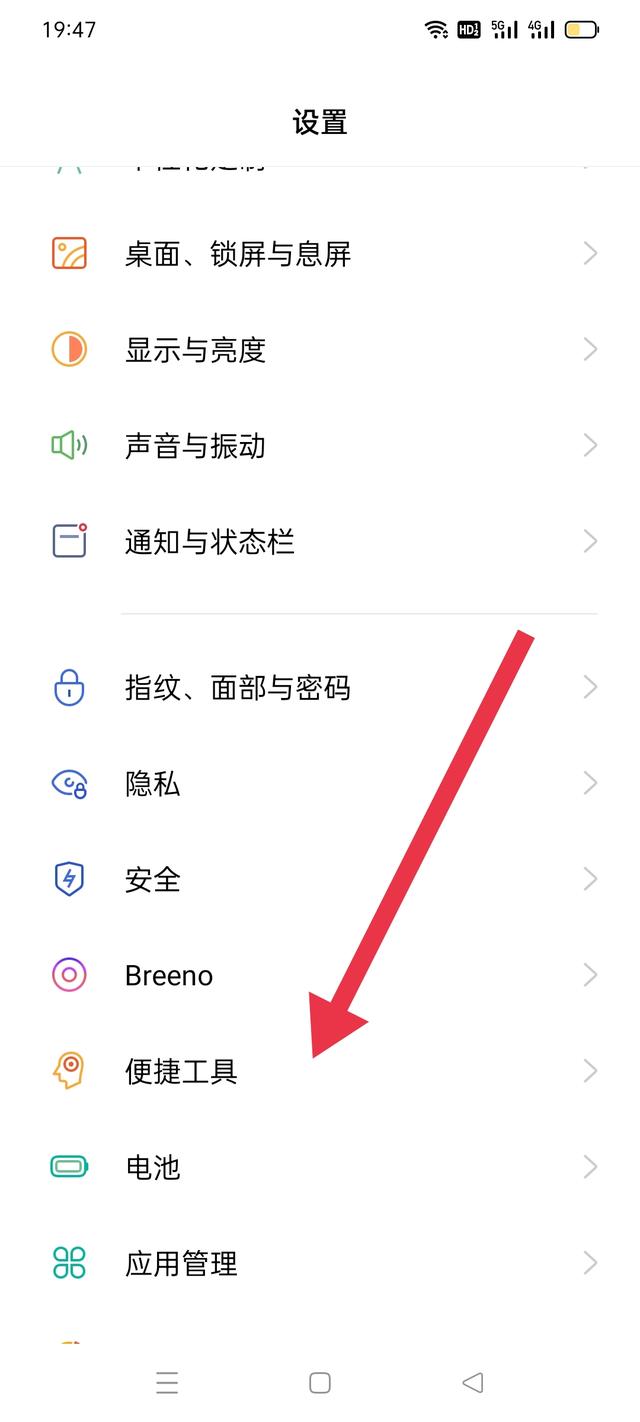Go to 声音与振动 settings
The width and height of the screenshot is (640, 1422).
tap(320, 446)
